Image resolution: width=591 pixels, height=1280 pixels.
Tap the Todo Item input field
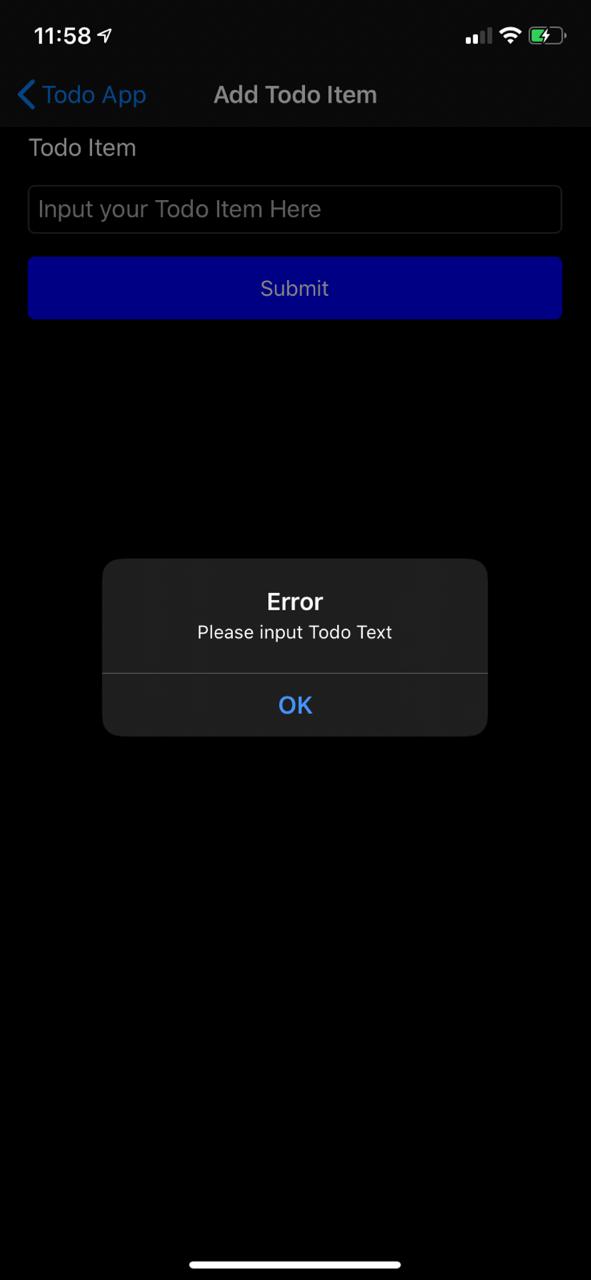(295, 209)
